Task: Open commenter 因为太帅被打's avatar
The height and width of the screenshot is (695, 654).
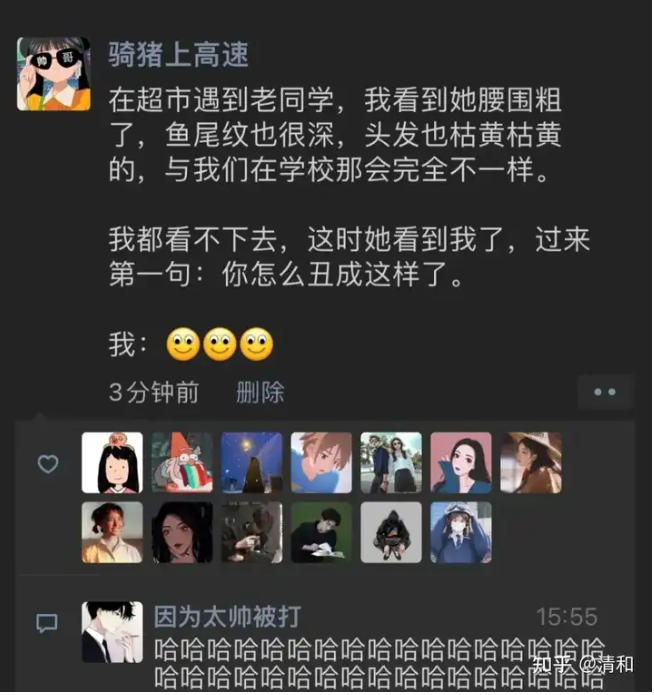Action: tap(112, 631)
